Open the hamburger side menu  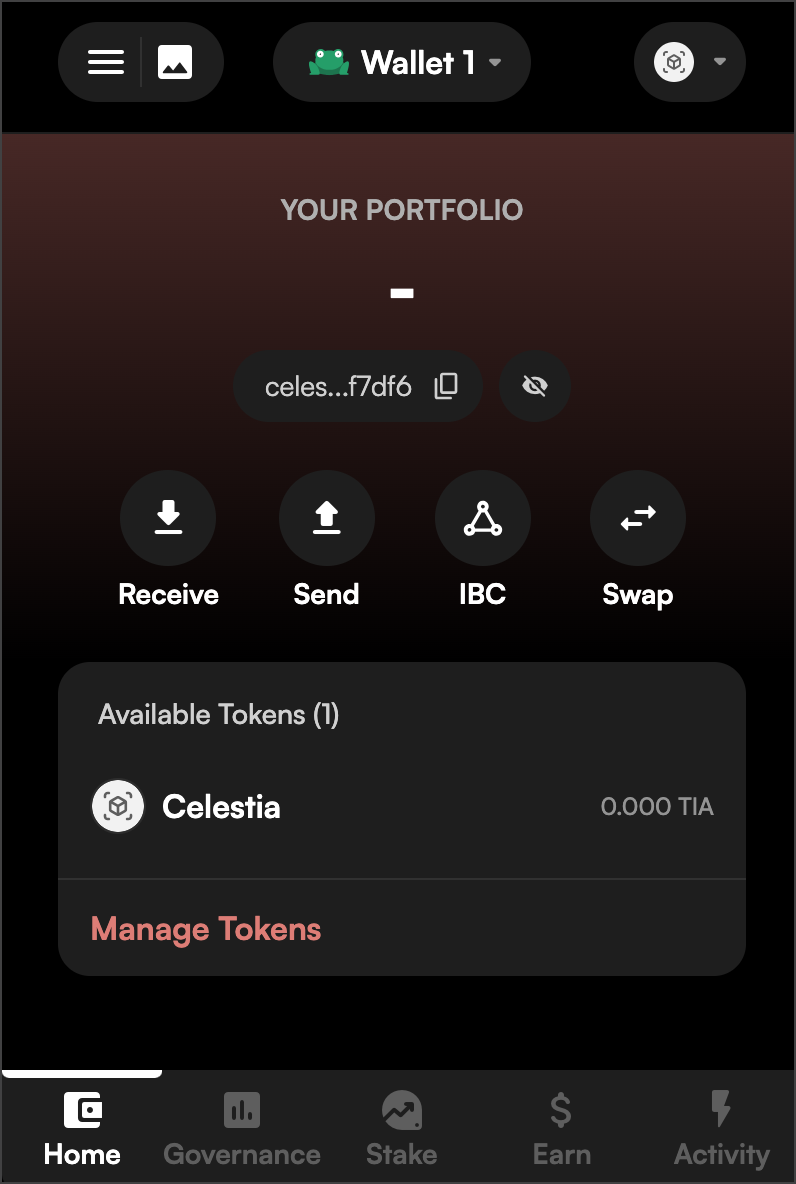pos(106,62)
